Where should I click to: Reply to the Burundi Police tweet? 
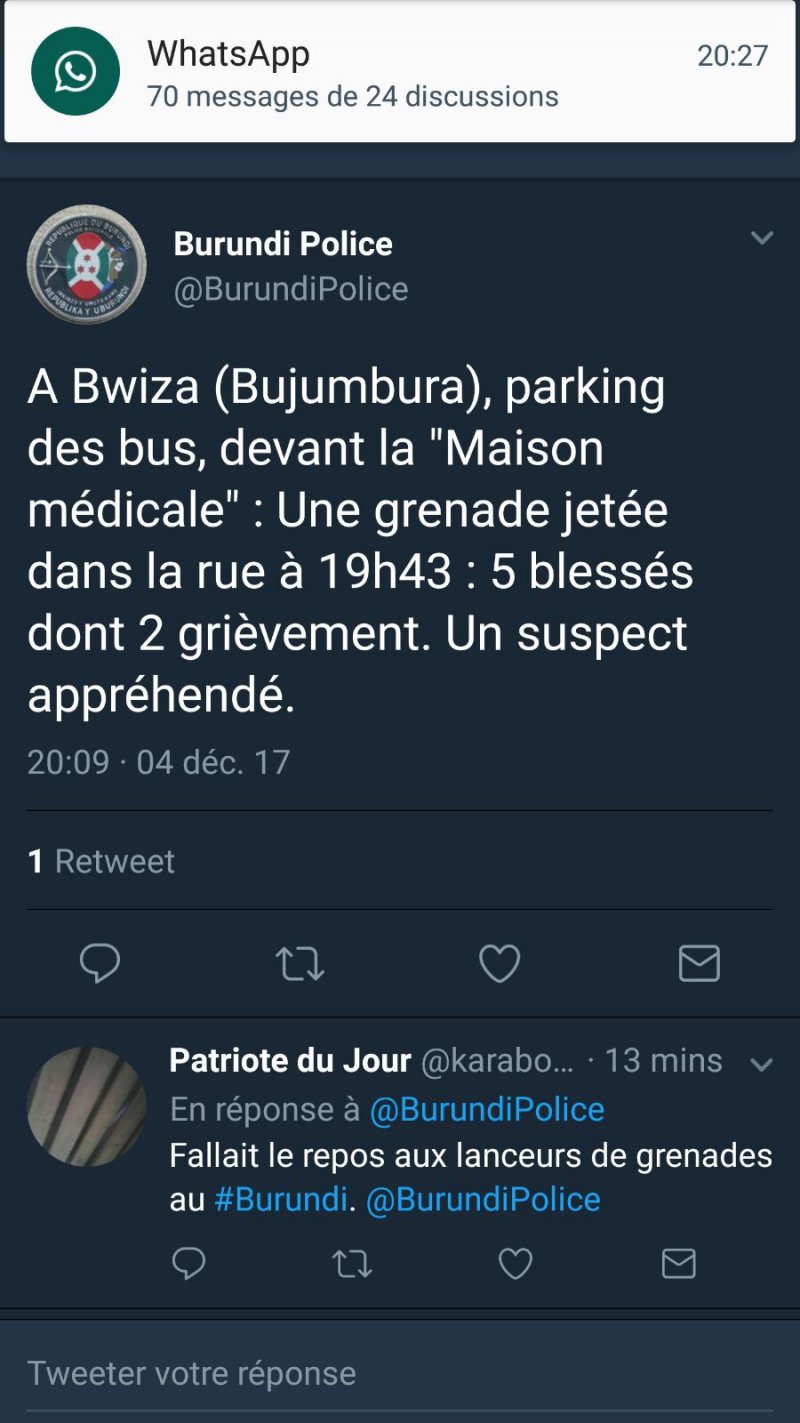[x=100, y=963]
